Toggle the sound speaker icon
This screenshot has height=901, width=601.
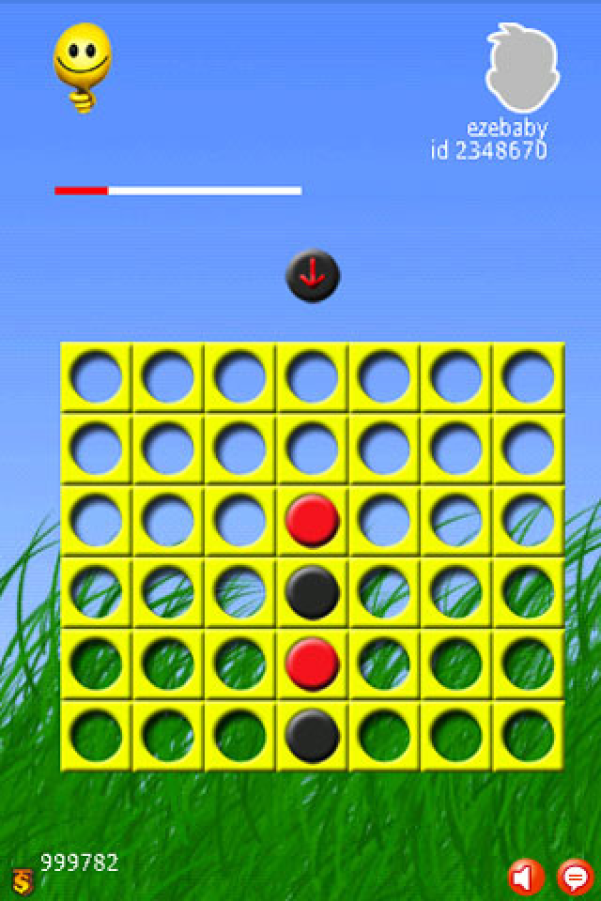pos(525,877)
